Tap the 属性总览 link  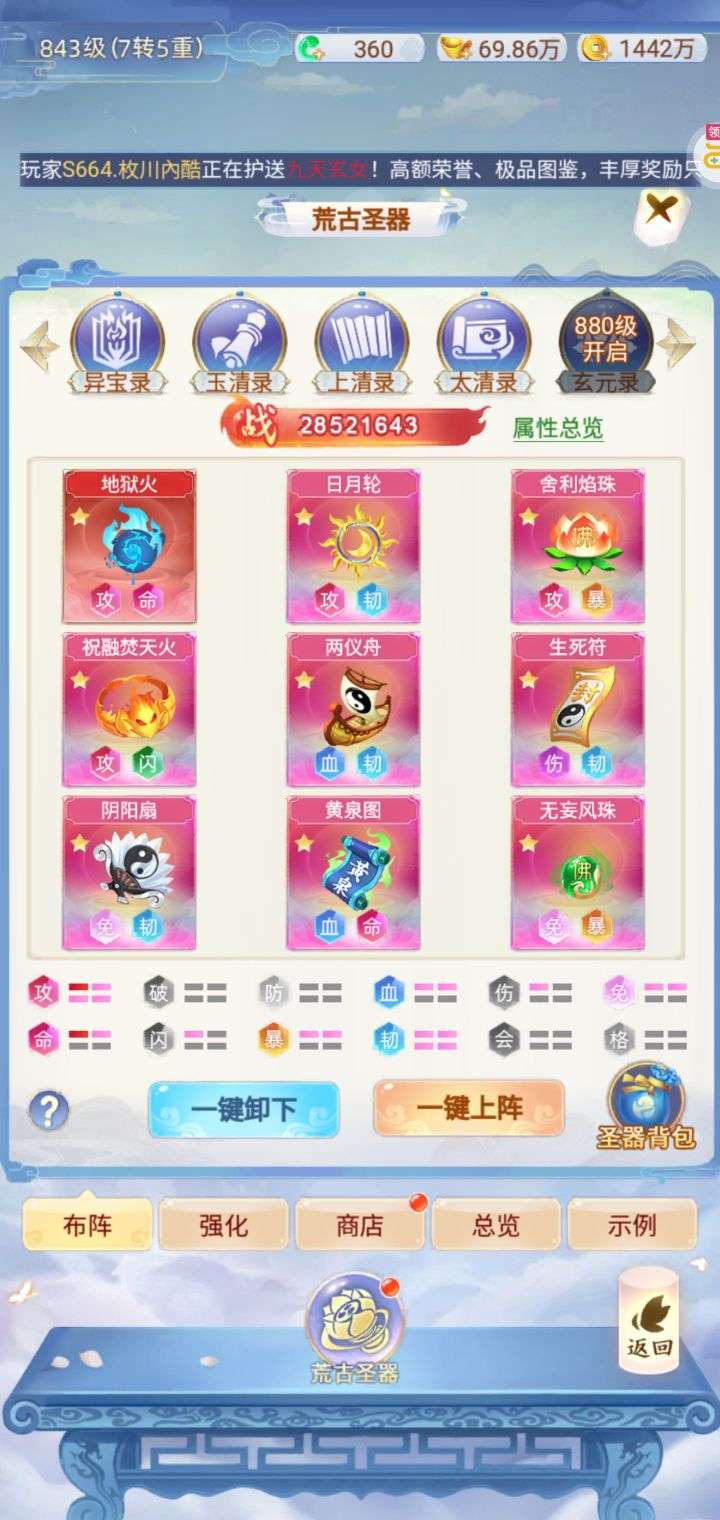point(558,428)
